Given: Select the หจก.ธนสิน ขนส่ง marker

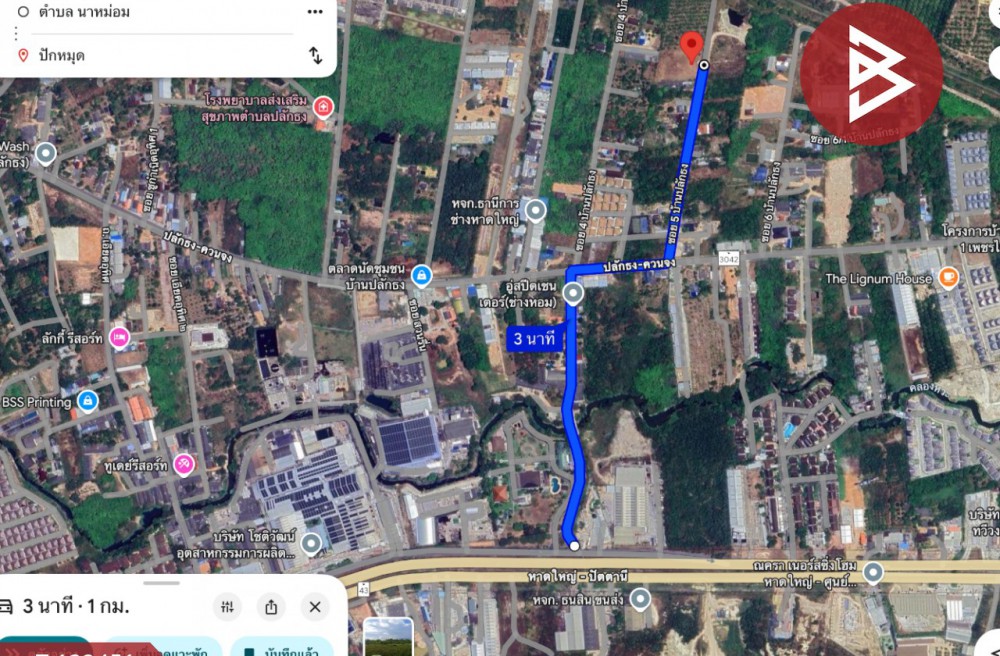Looking at the screenshot, I should tap(640, 599).
